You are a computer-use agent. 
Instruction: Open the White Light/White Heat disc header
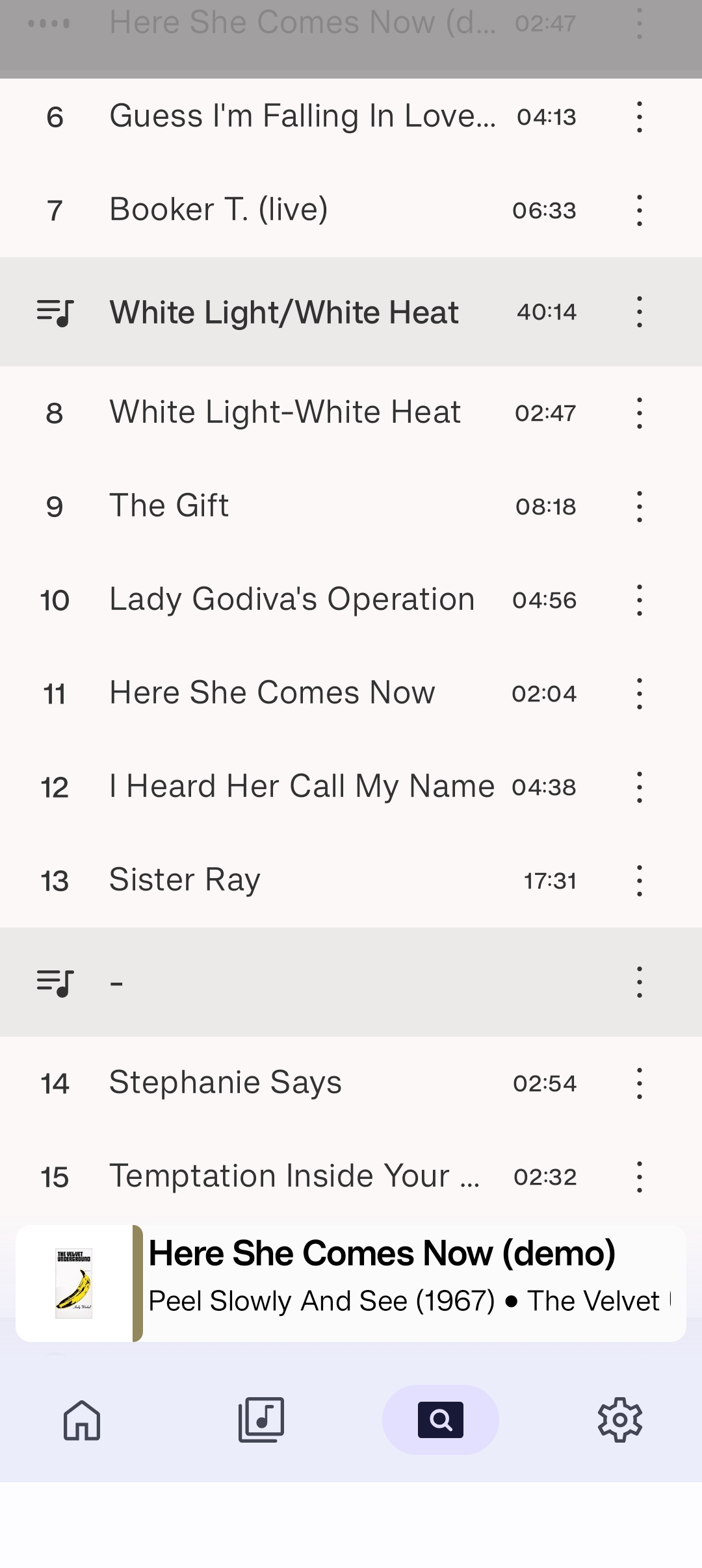click(283, 312)
